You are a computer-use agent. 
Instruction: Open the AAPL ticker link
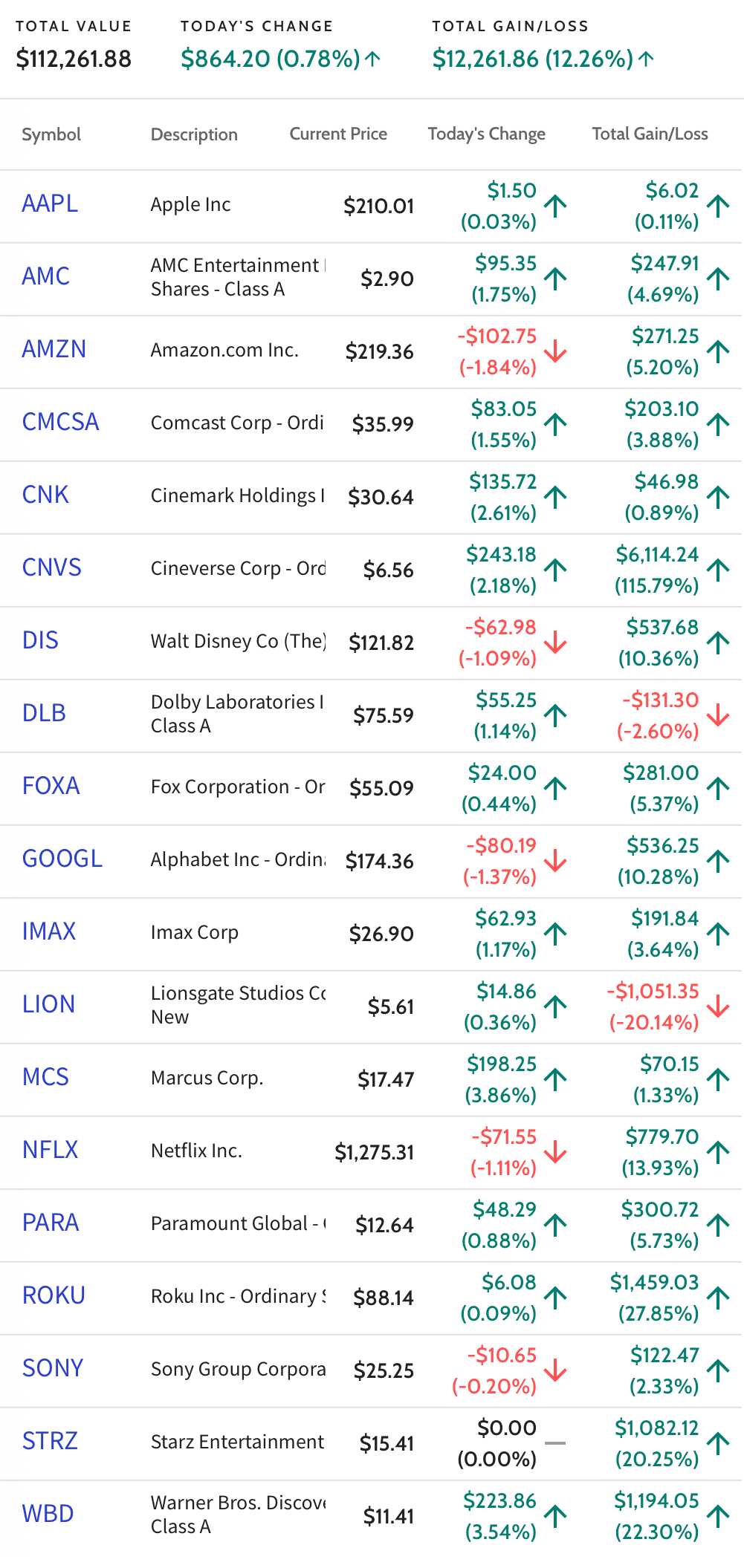pos(50,204)
